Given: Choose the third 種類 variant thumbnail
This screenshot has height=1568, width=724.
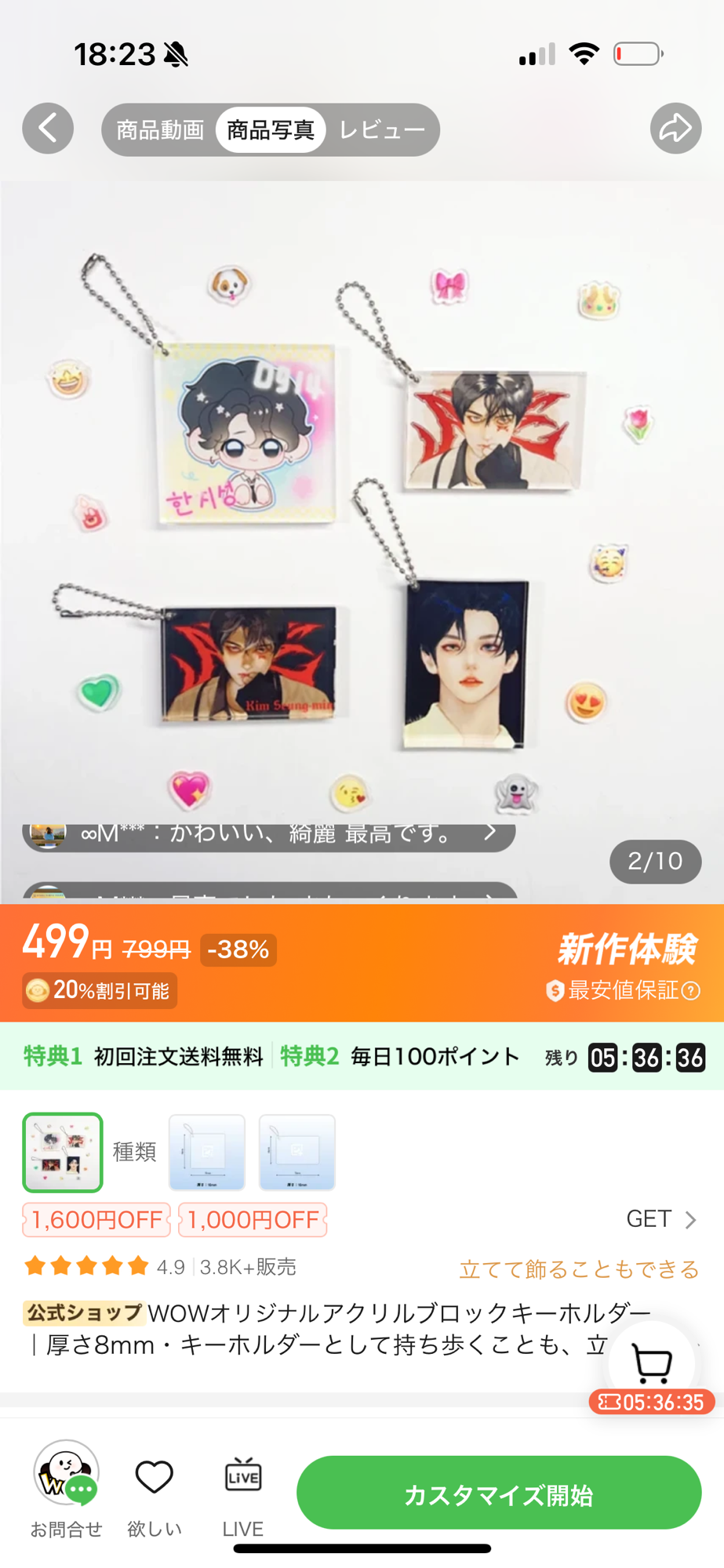Looking at the screenshot, I should (297, 1152).
